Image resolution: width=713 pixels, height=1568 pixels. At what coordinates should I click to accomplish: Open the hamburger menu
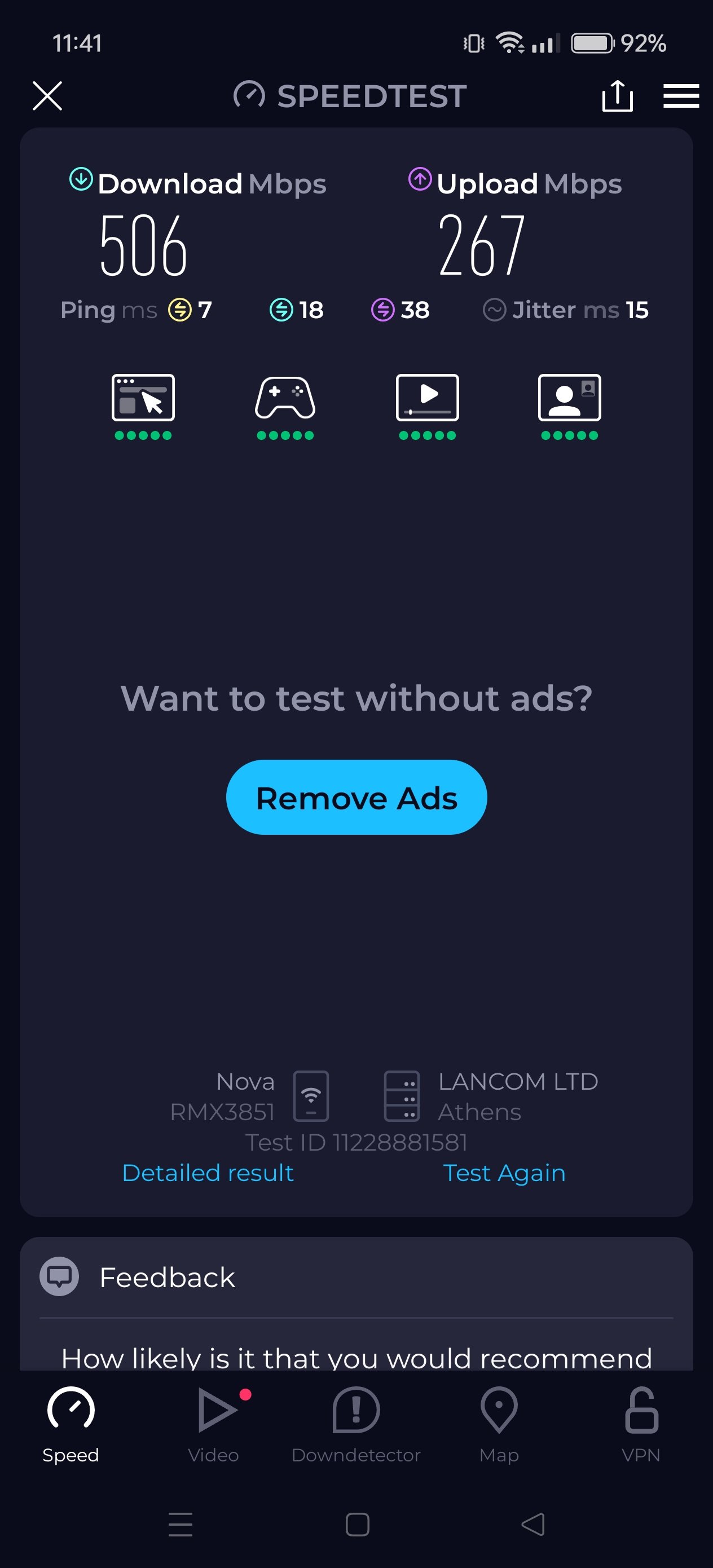click(x=681, y=96)
